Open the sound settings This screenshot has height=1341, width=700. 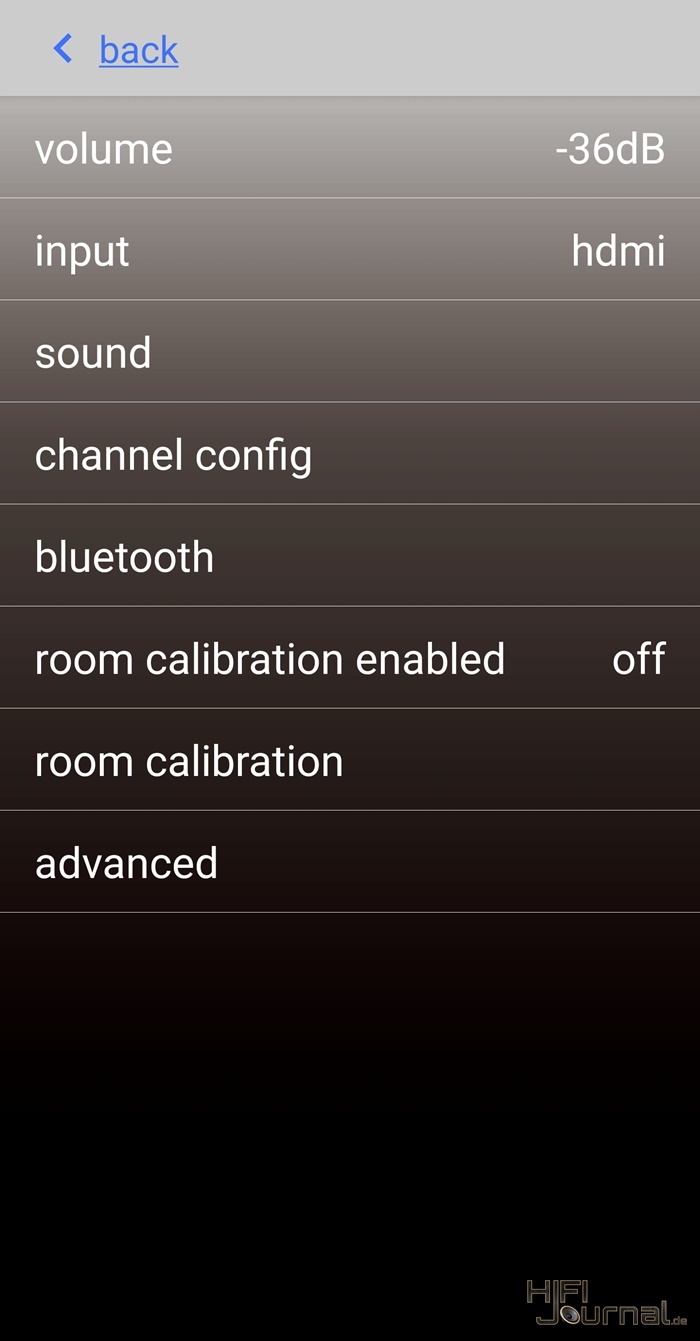tap(350, 351)
